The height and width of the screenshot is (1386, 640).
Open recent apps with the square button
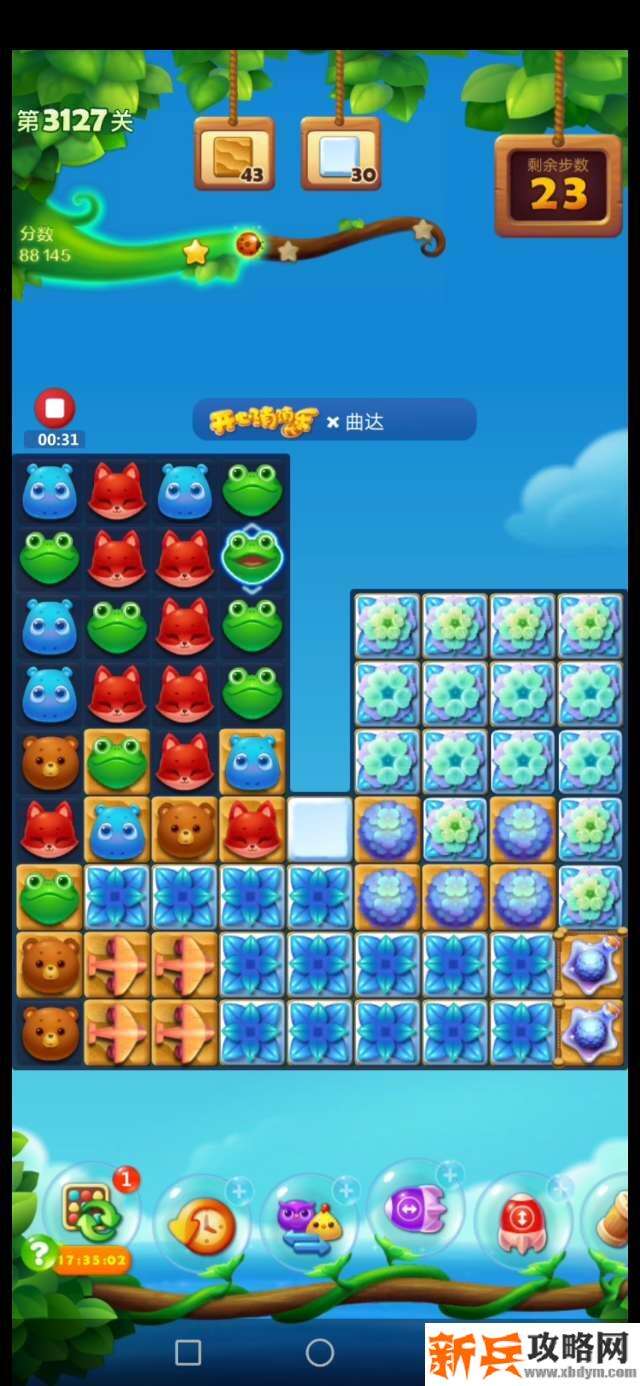(x=188, y=1353)
